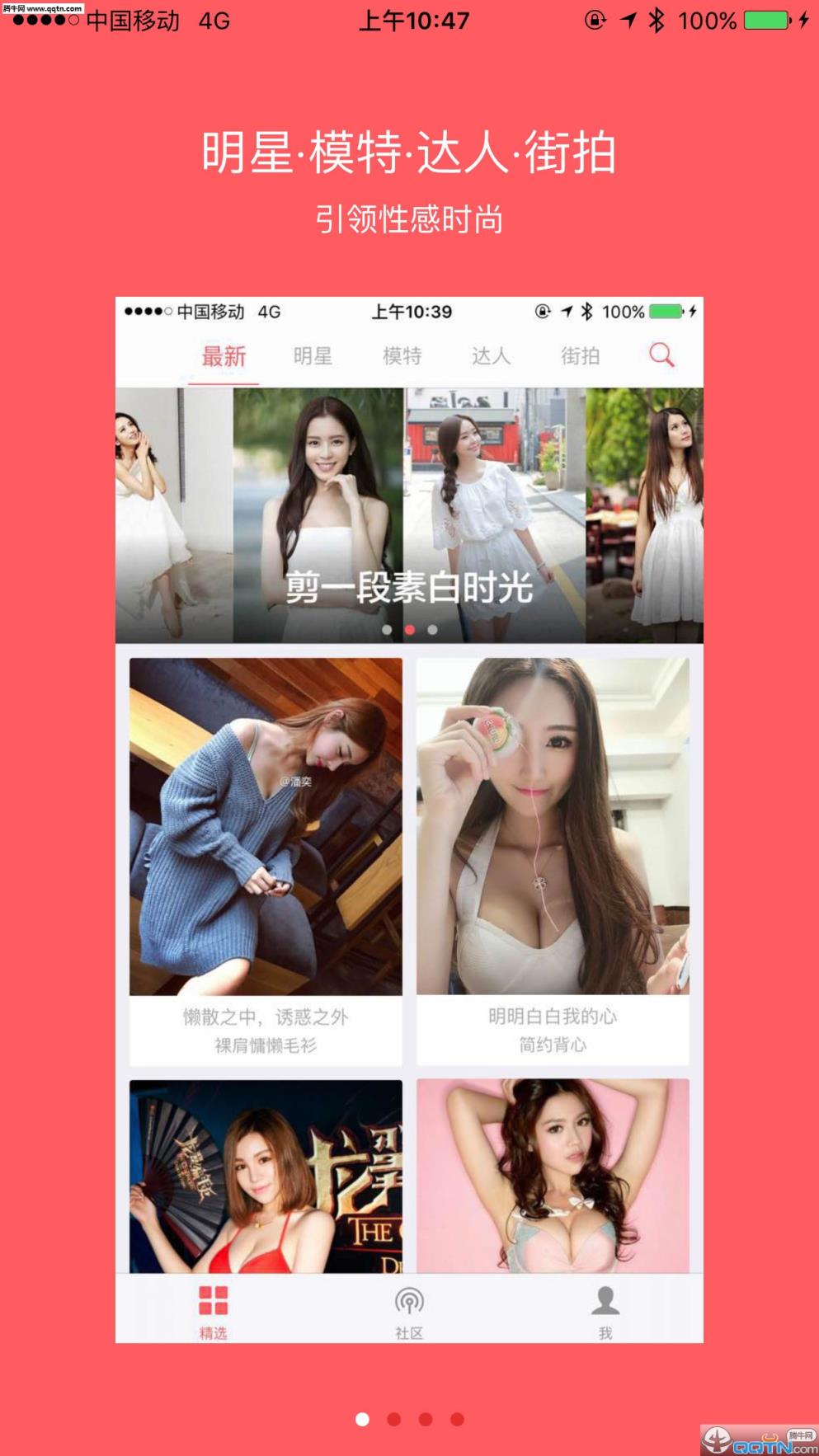Switch to the 明星 tab
This screenshot has height=1456, width=819.
[x=312, y=355]
